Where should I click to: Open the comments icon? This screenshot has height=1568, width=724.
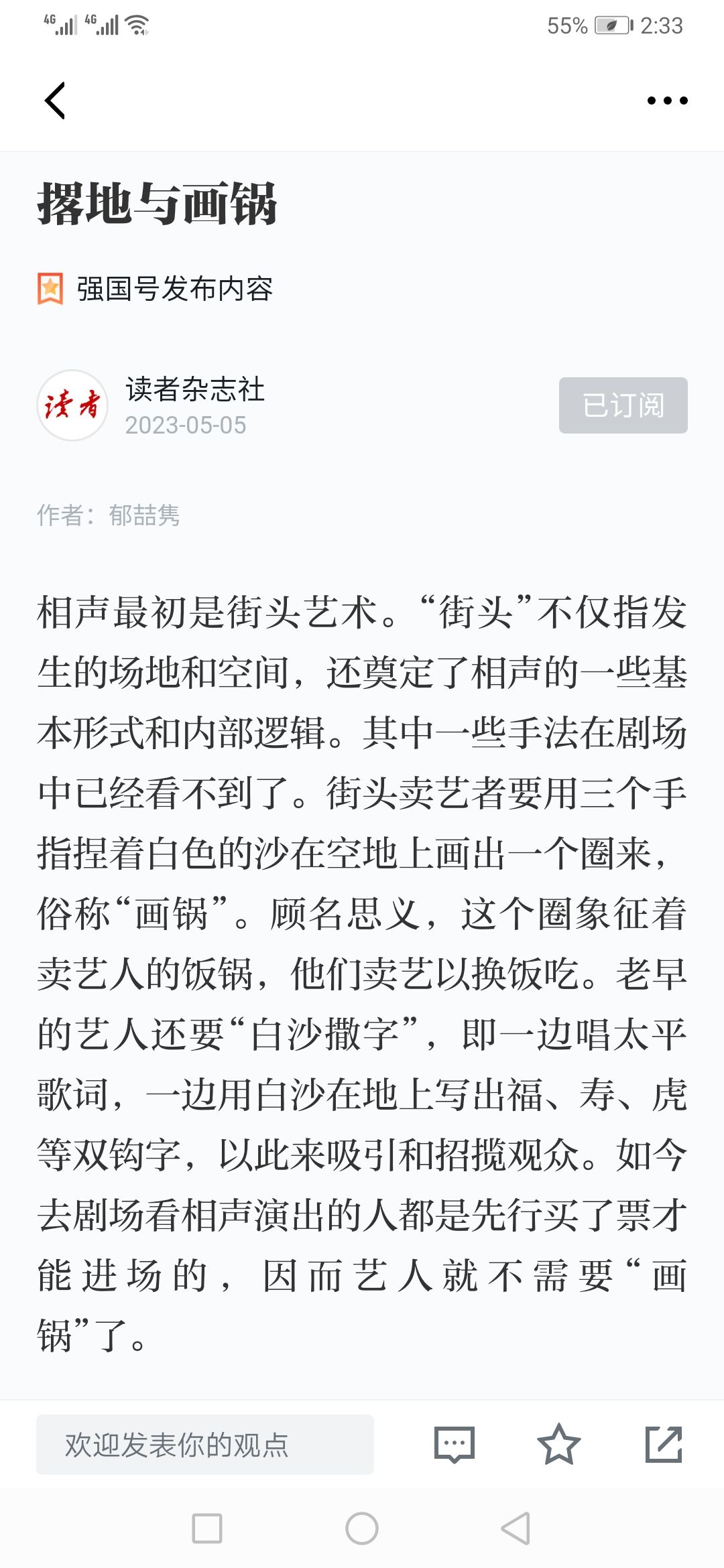[455, 1445]
